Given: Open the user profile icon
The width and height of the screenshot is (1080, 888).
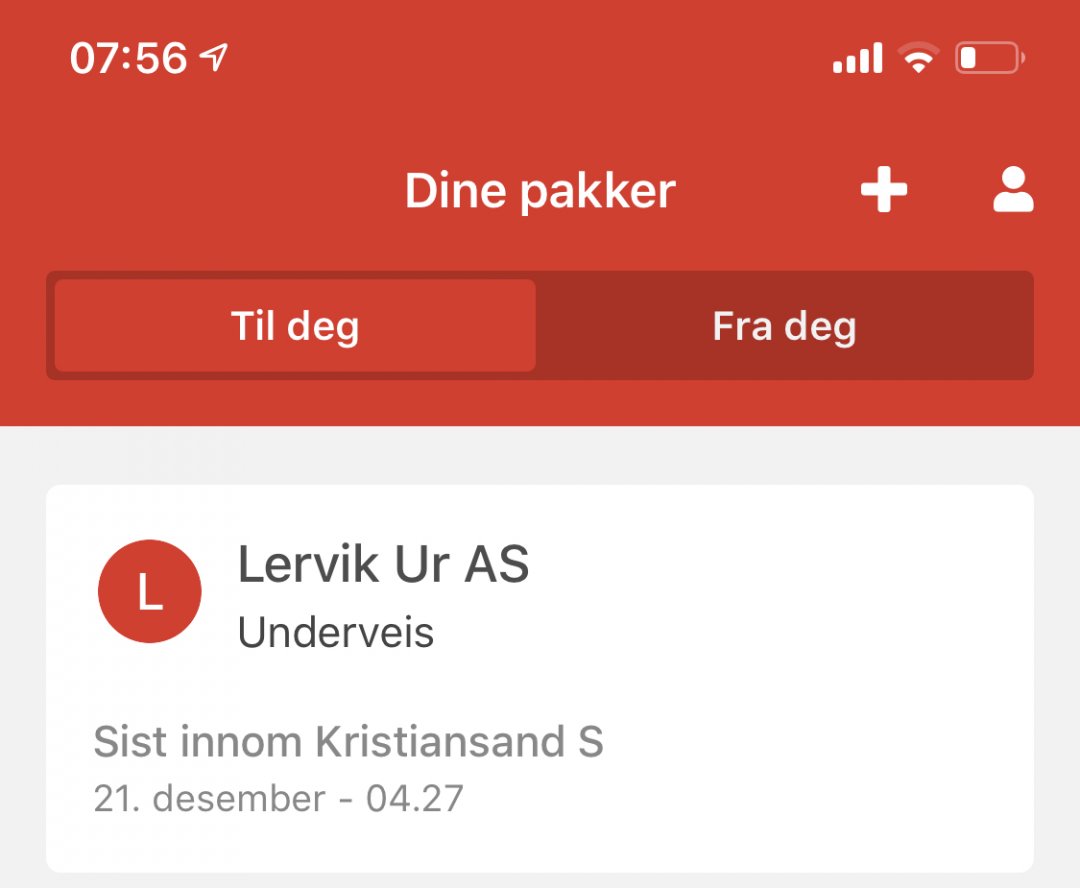Looking at the screenshot, I should (1012, 190).
